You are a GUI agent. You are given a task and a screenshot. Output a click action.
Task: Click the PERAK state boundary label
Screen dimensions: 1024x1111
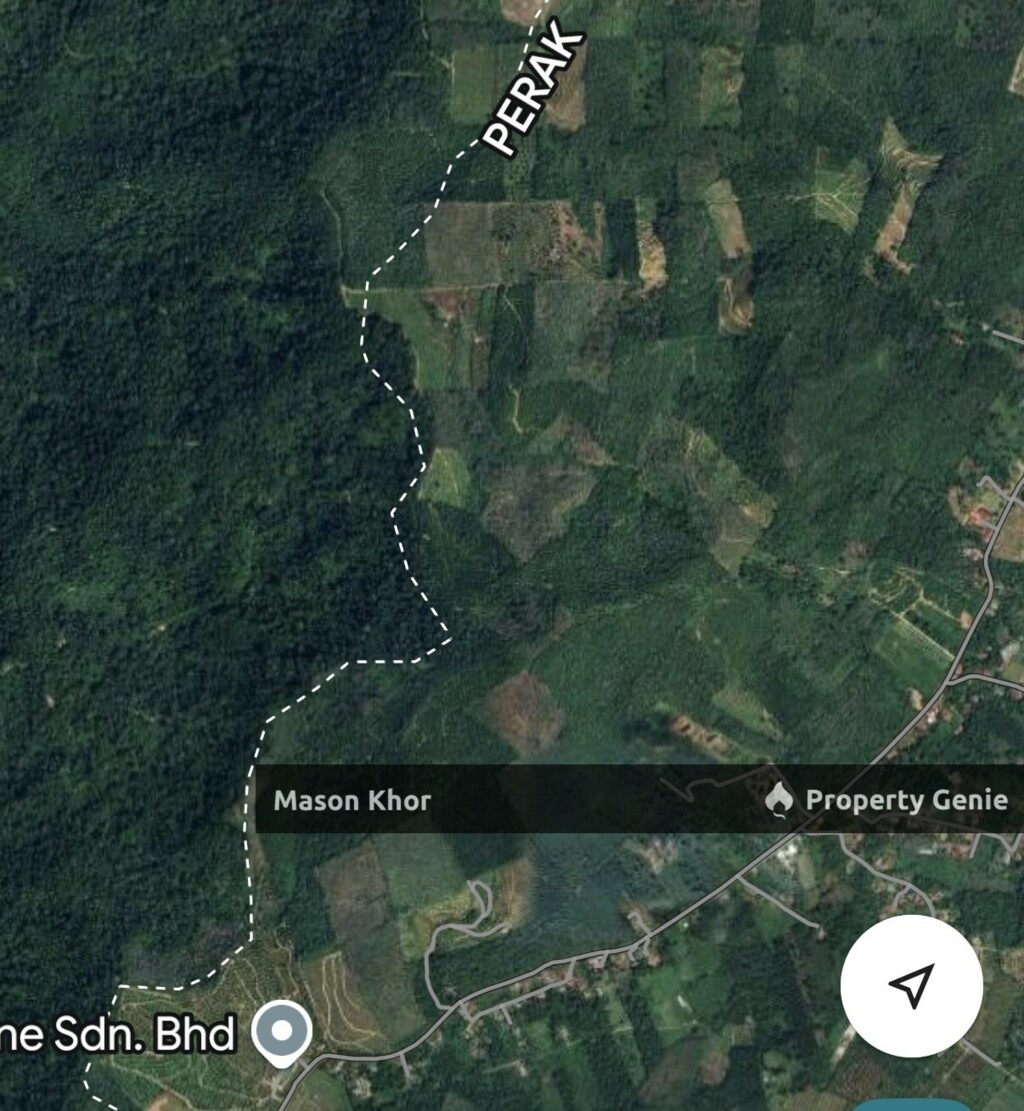pyautogui.click(x=533, y=85)
